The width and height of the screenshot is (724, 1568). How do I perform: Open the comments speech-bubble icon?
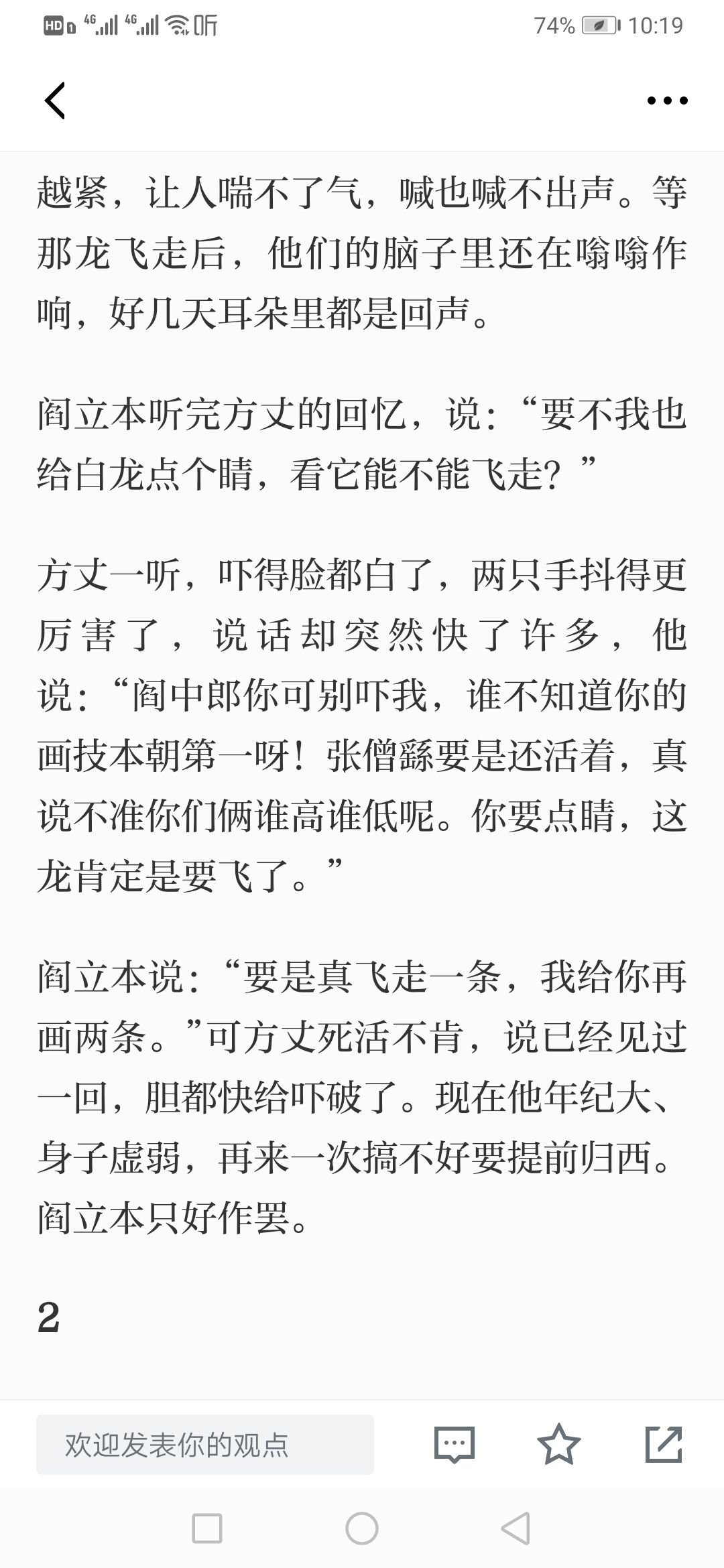455,1444
